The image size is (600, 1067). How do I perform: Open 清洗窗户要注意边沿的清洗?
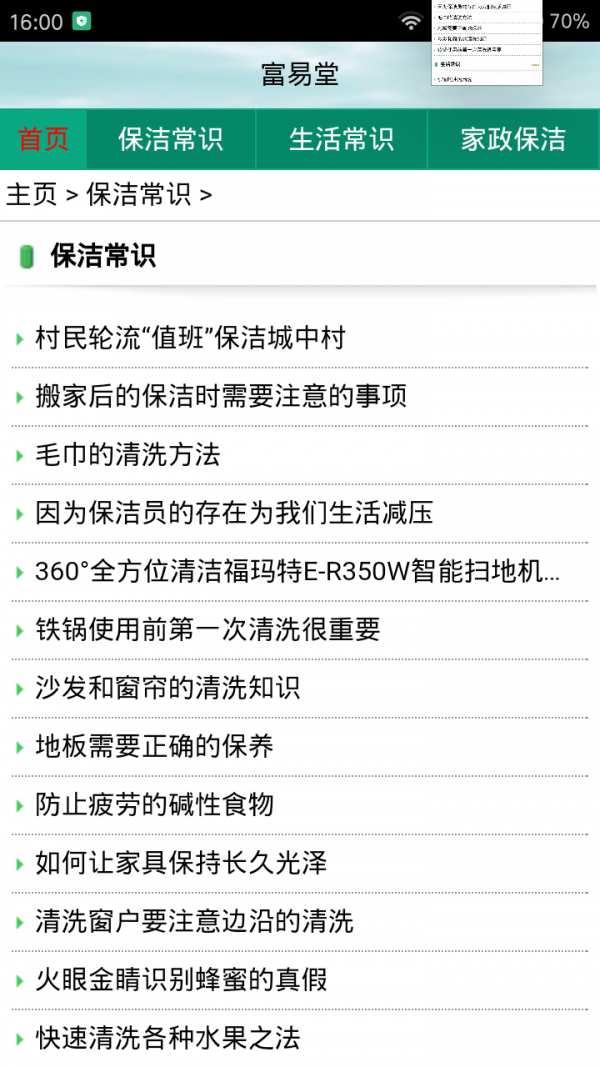click(x=194, y=921)
